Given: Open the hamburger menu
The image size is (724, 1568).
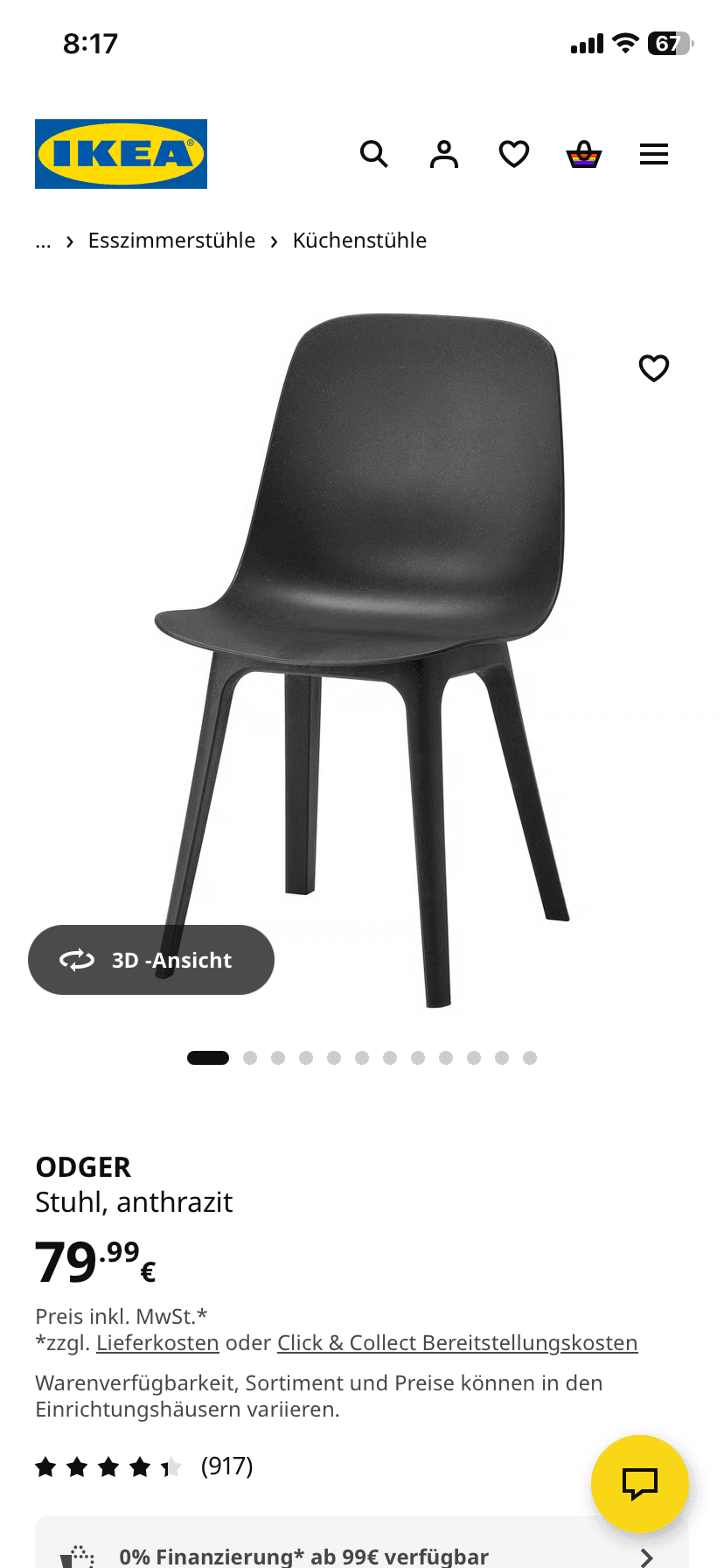Looking at the screenshot, I should pyautogui.click(x=654, y=154).
